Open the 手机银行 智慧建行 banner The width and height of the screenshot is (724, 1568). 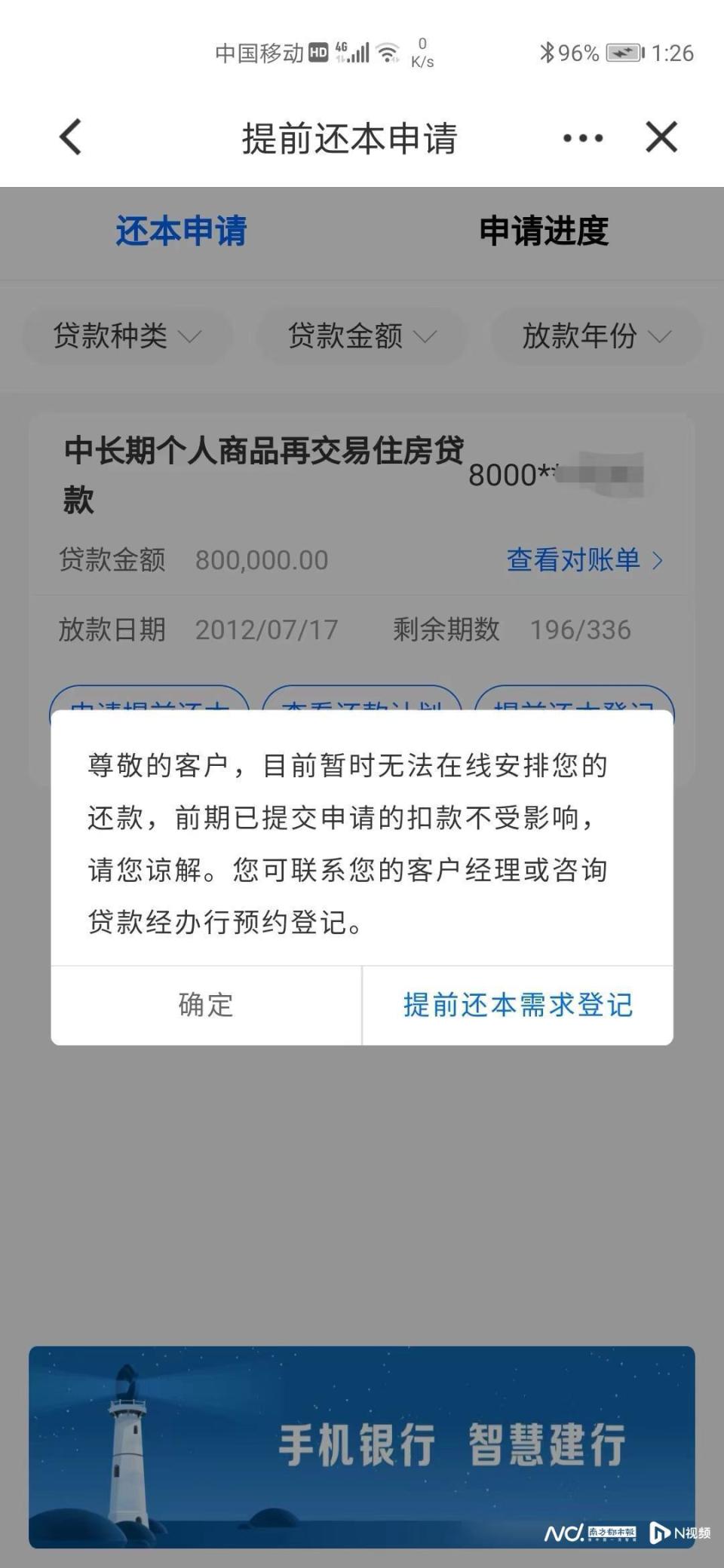[x=362, y=1446]
